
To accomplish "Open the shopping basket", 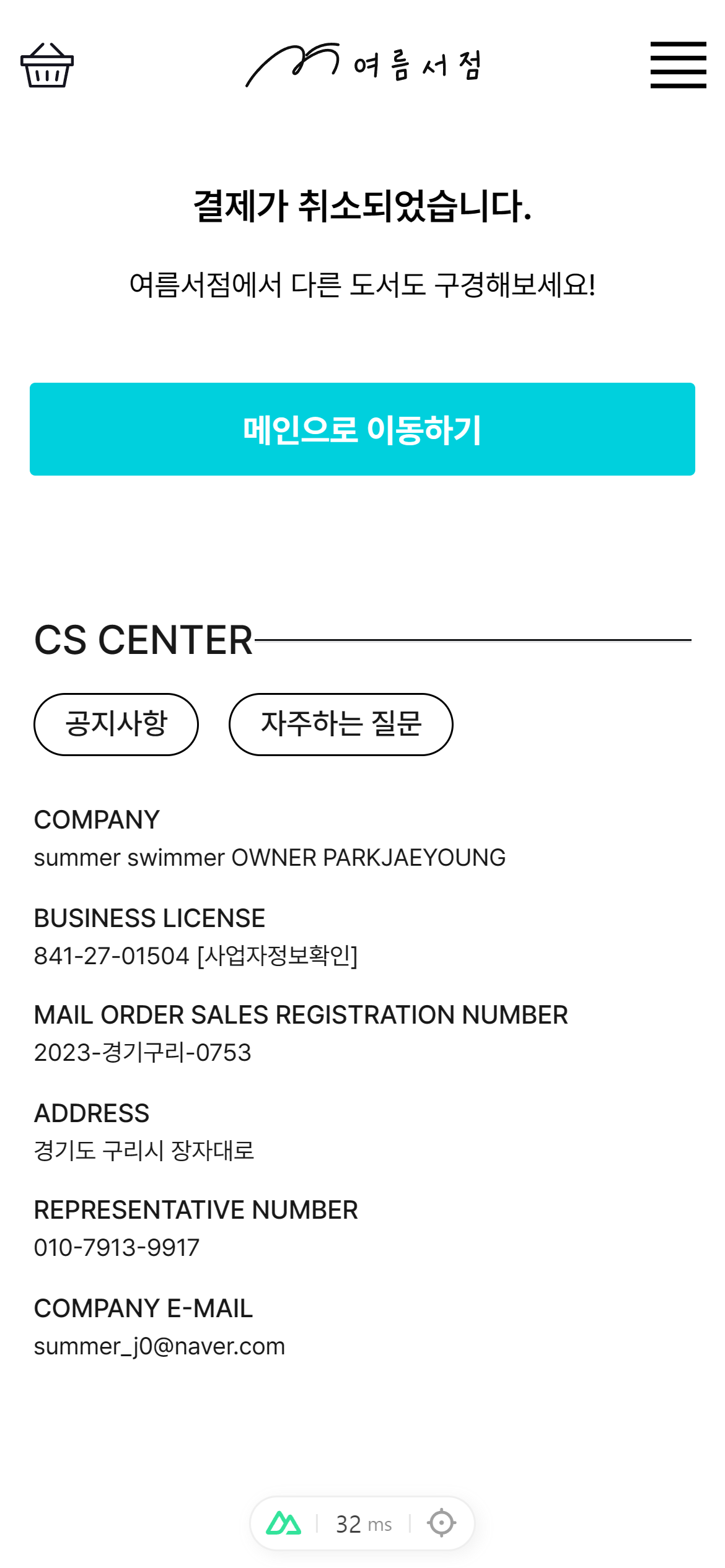I will (47, 65).
